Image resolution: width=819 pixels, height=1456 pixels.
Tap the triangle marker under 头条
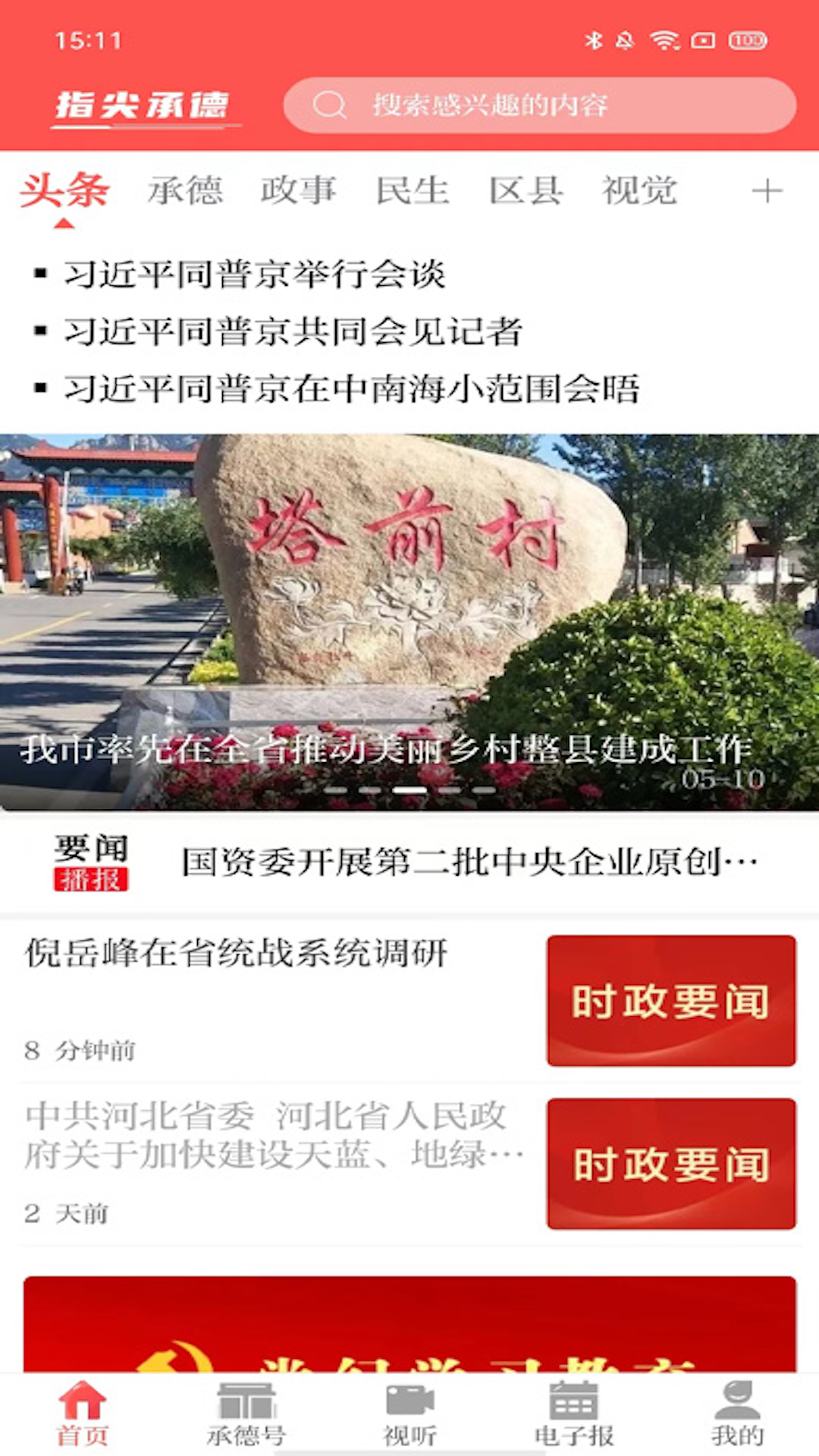(64, 224)
